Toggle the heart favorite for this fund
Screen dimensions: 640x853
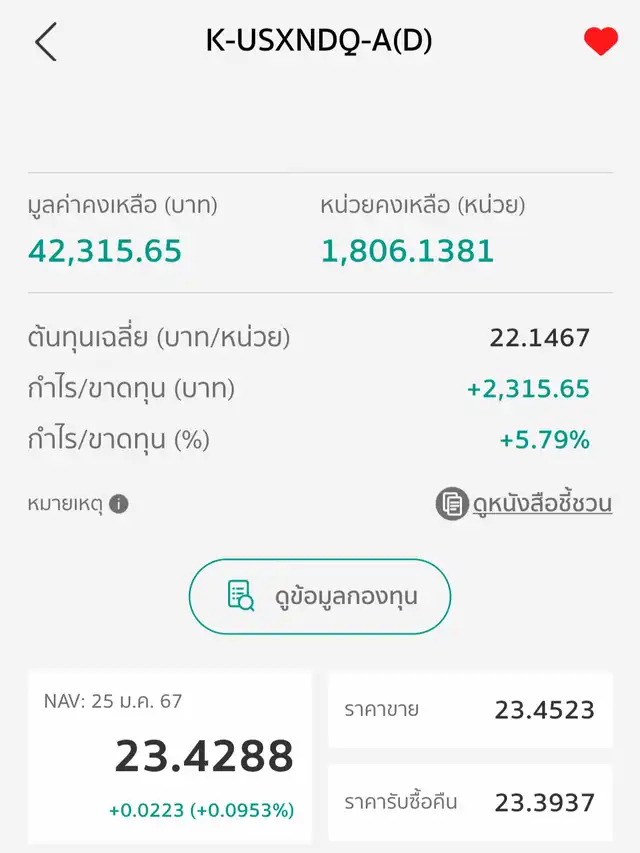pyautogui.click(x=601, y=42)
